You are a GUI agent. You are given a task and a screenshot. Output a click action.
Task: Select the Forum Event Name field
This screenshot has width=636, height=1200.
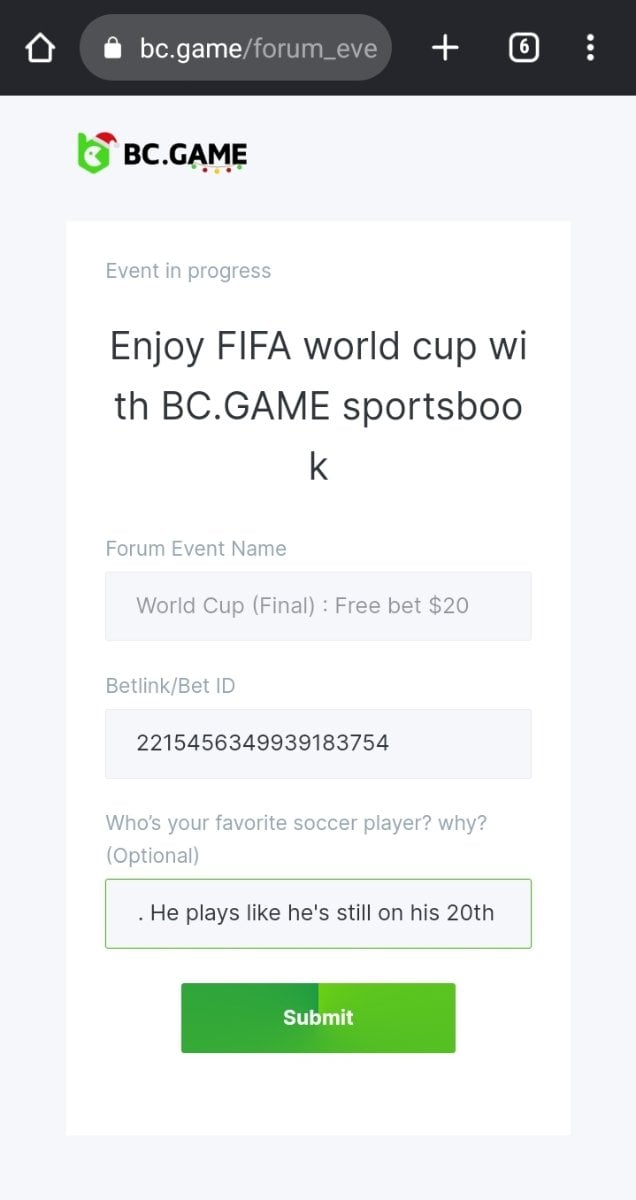[318, 606]
